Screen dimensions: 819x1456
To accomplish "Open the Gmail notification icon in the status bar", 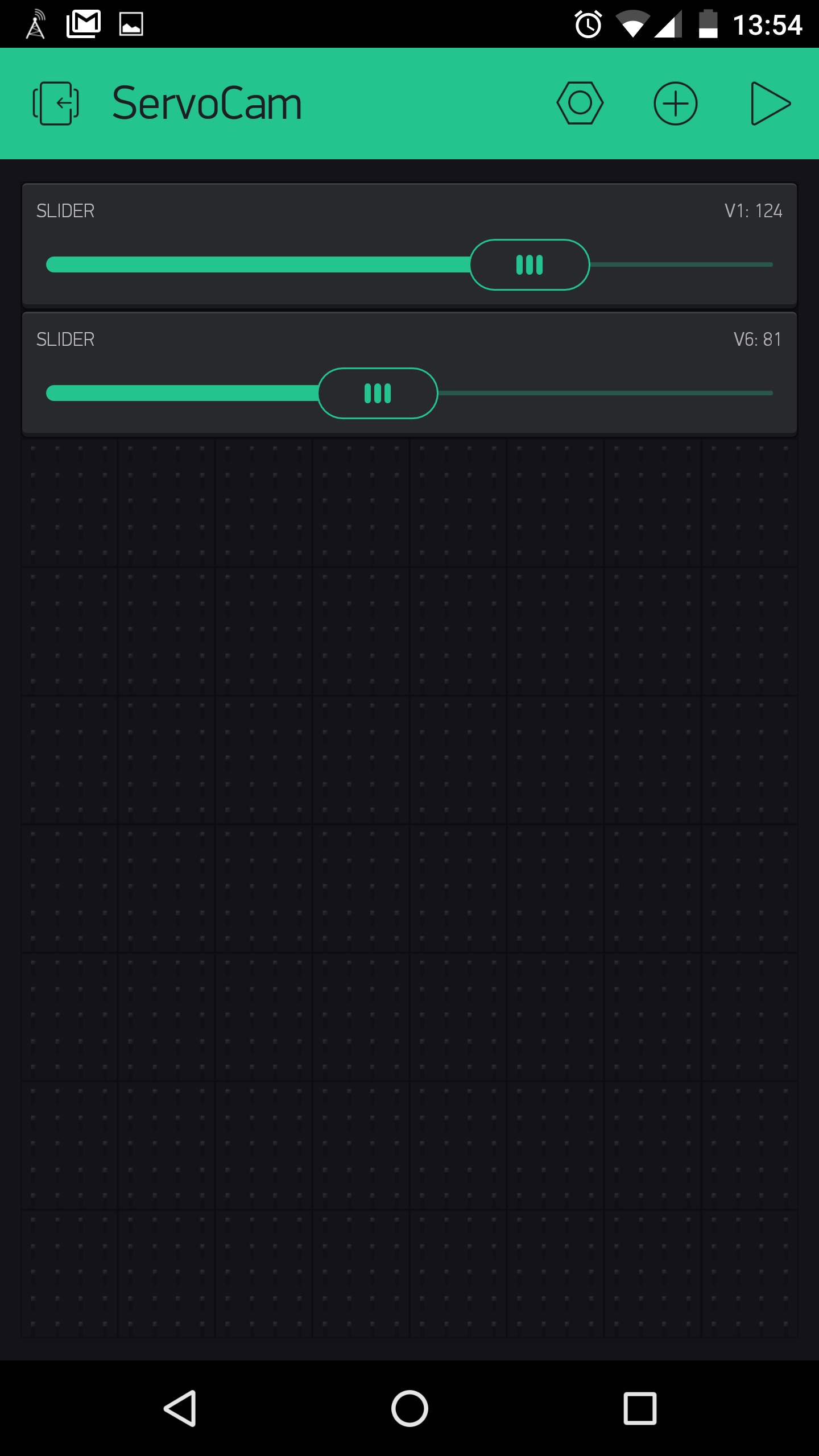I will 83,23.
